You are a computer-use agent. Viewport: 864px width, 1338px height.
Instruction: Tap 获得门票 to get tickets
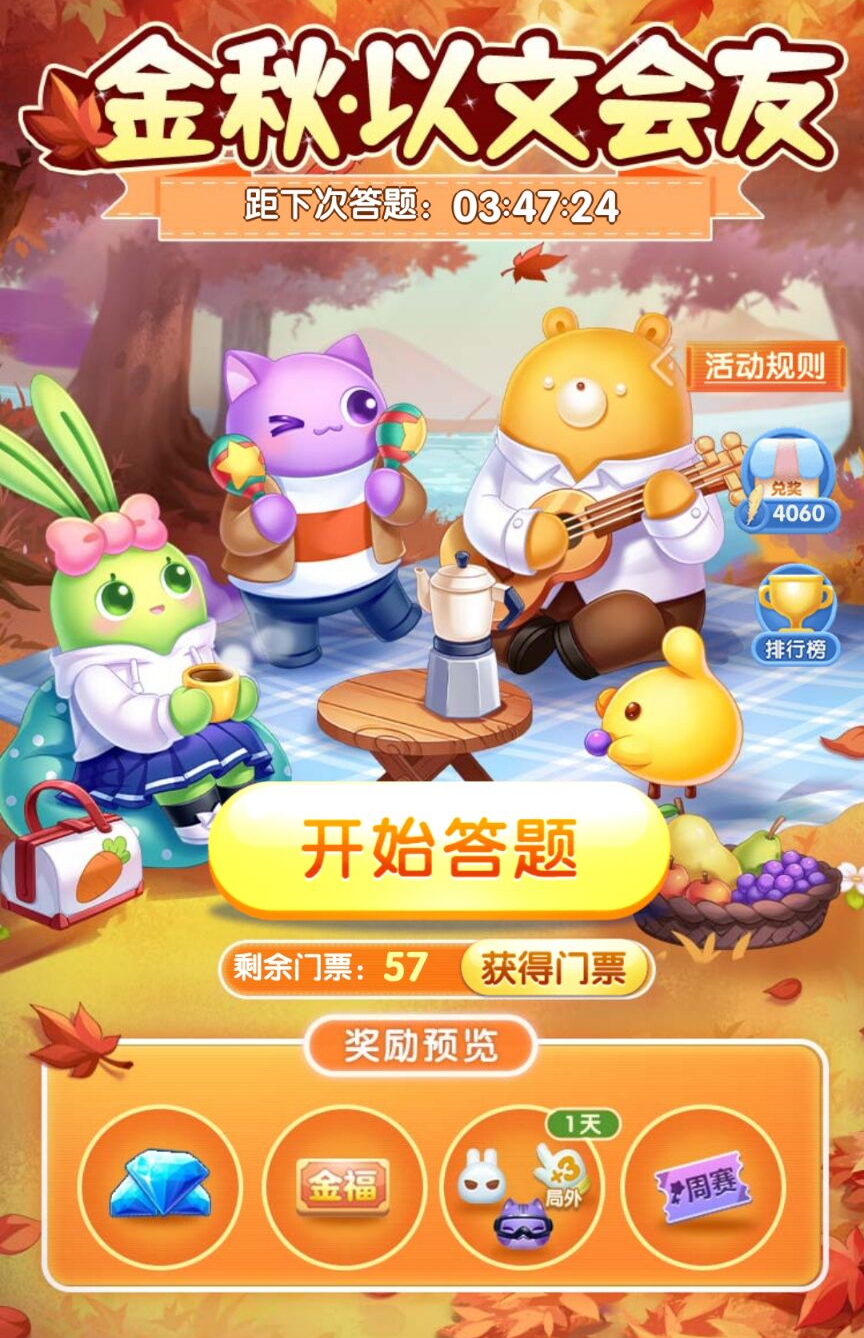[x=553, y=968]
